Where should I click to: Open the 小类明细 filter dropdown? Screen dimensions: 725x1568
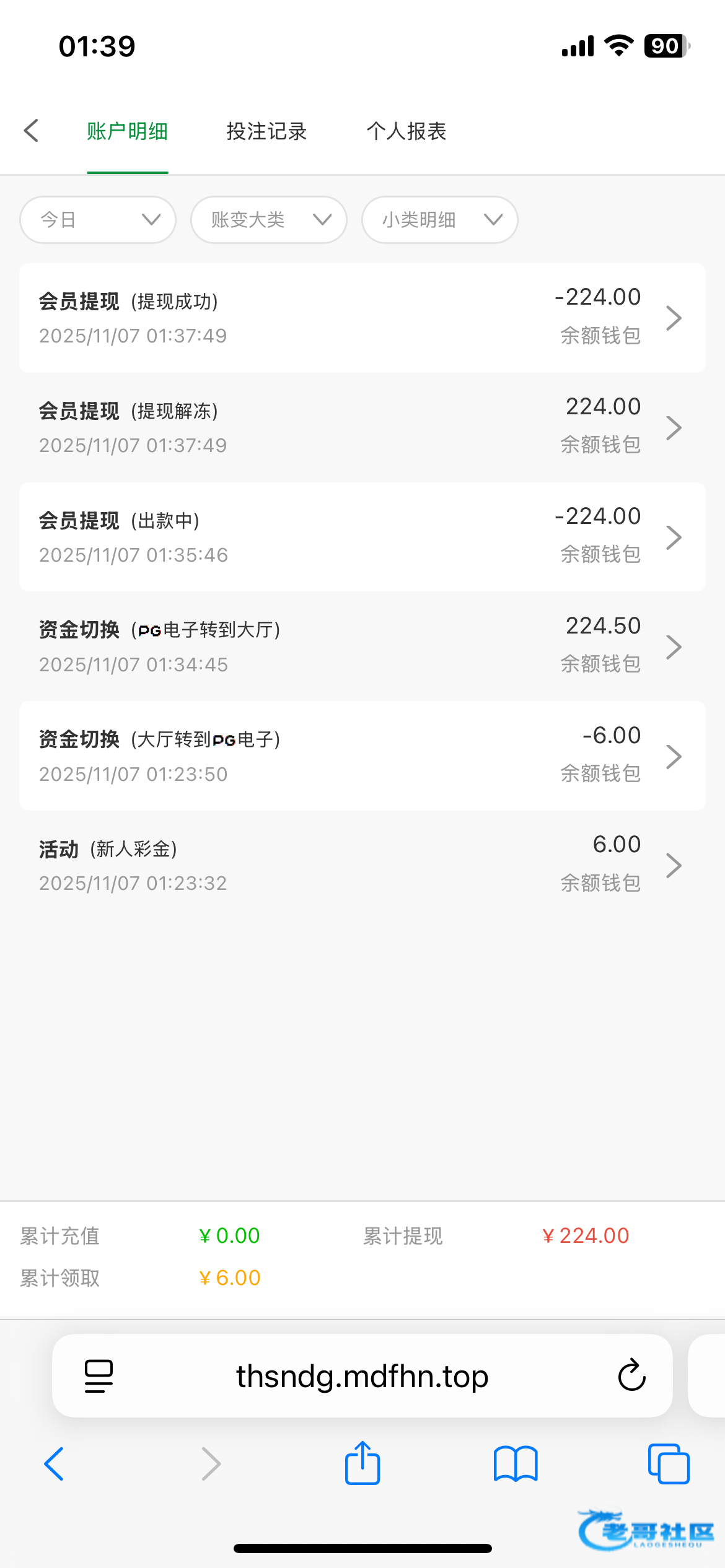439,220
